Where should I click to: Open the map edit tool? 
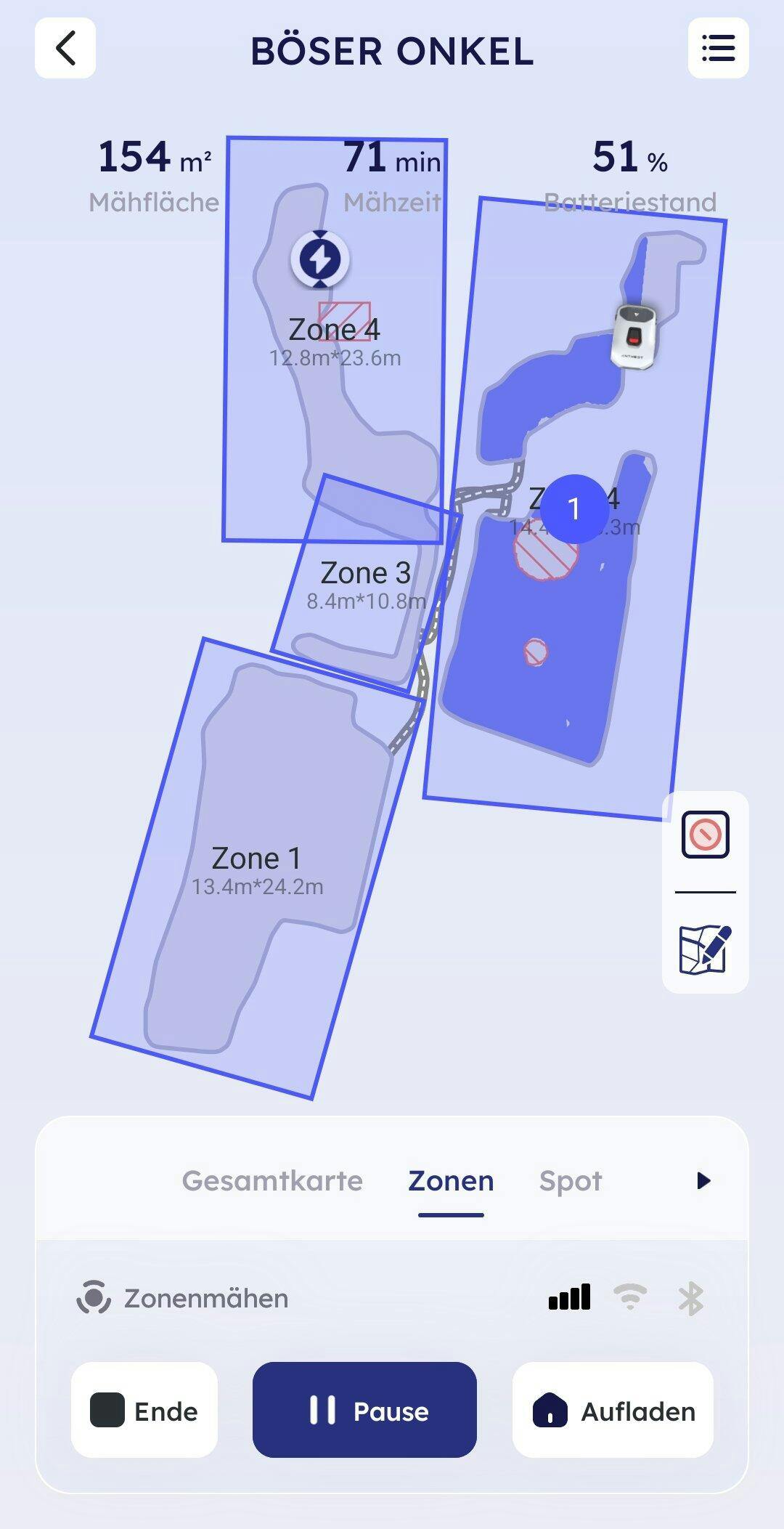point(705,949)
